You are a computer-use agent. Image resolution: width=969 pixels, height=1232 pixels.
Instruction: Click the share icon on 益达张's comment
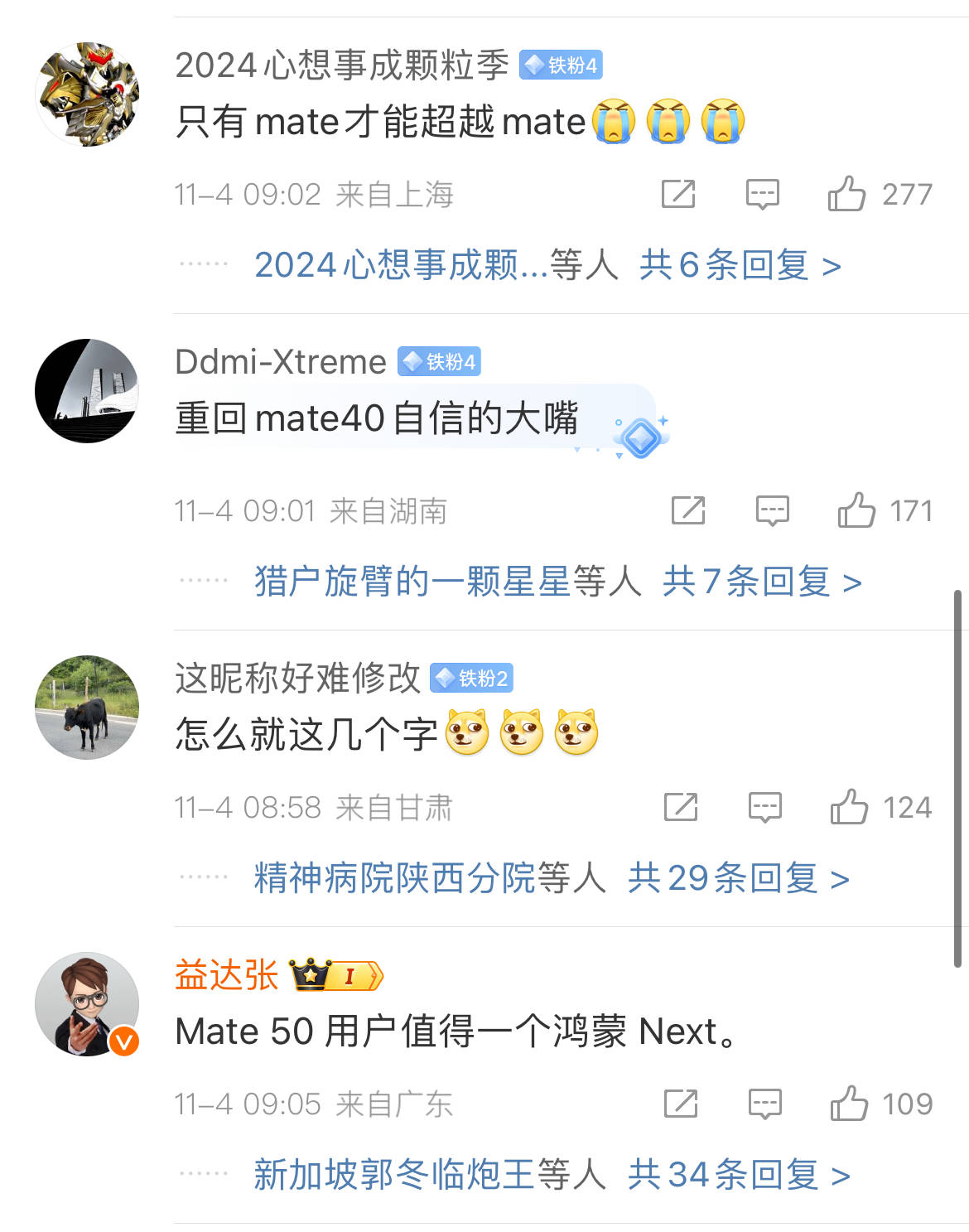point(681,1104)
